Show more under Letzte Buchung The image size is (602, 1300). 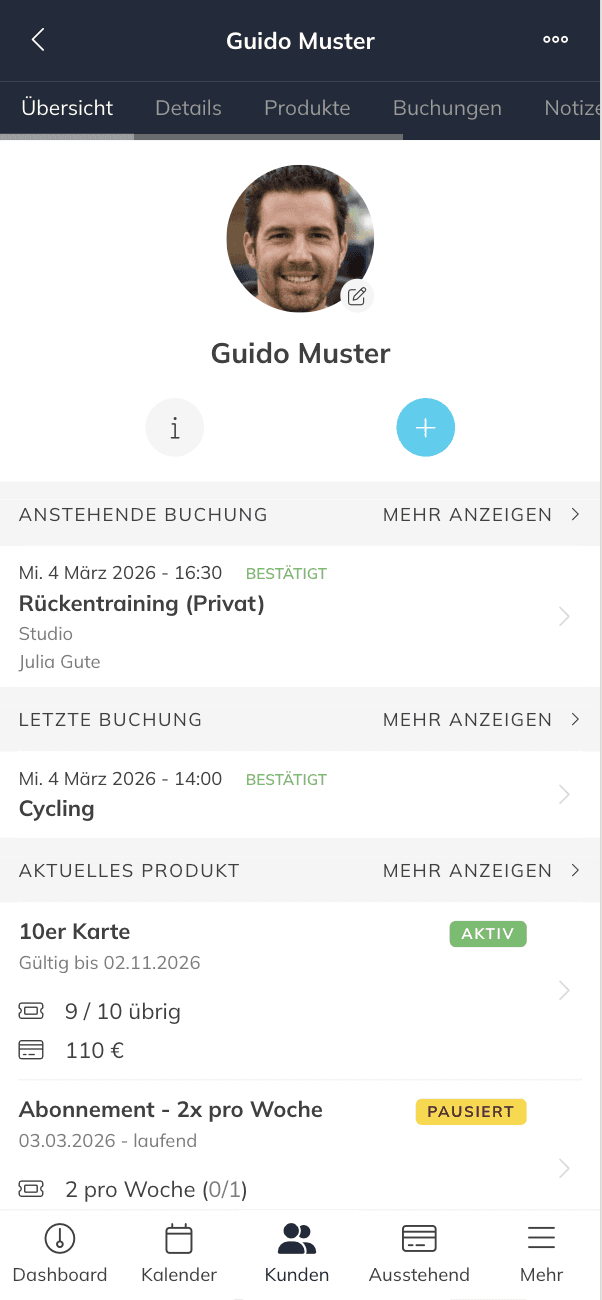[481, 720]
